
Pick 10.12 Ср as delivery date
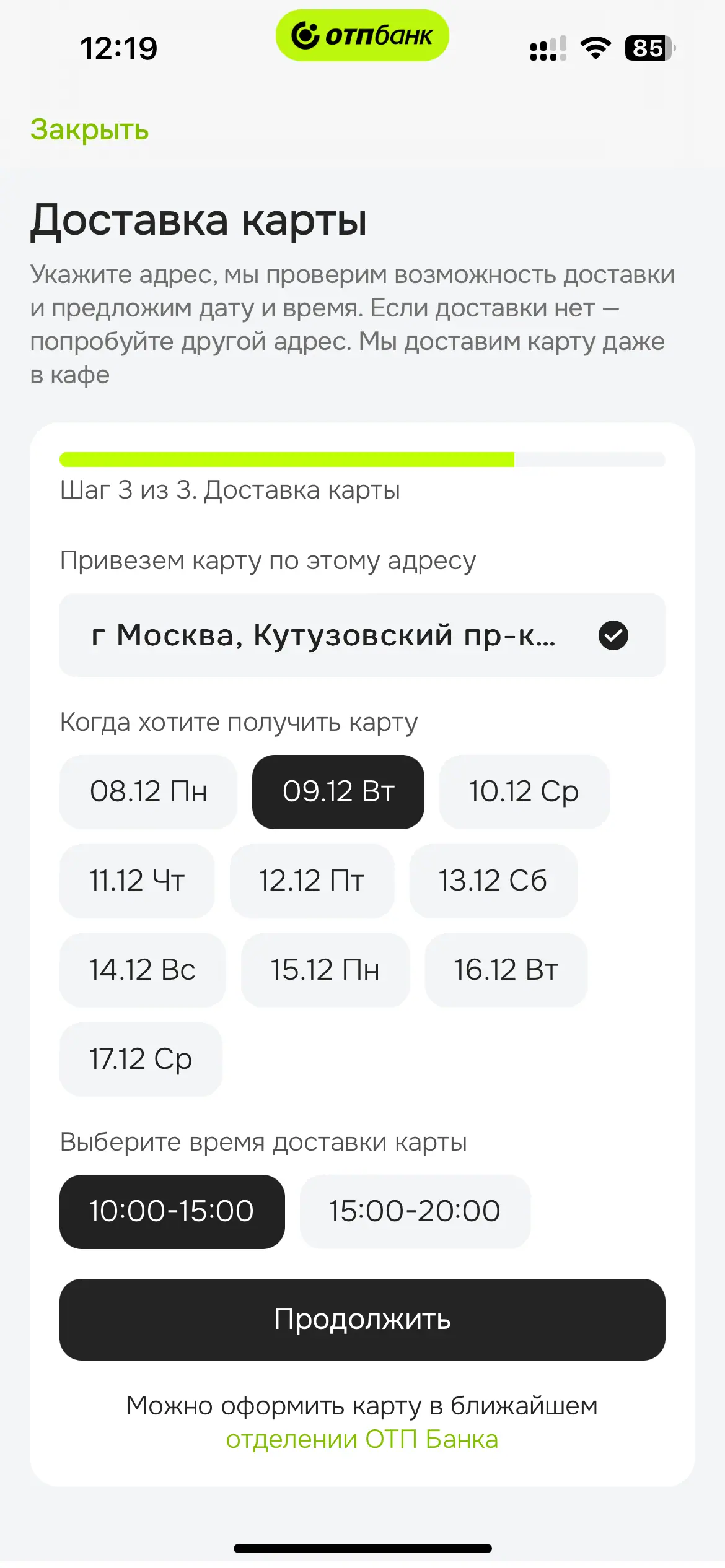point(524,791)
